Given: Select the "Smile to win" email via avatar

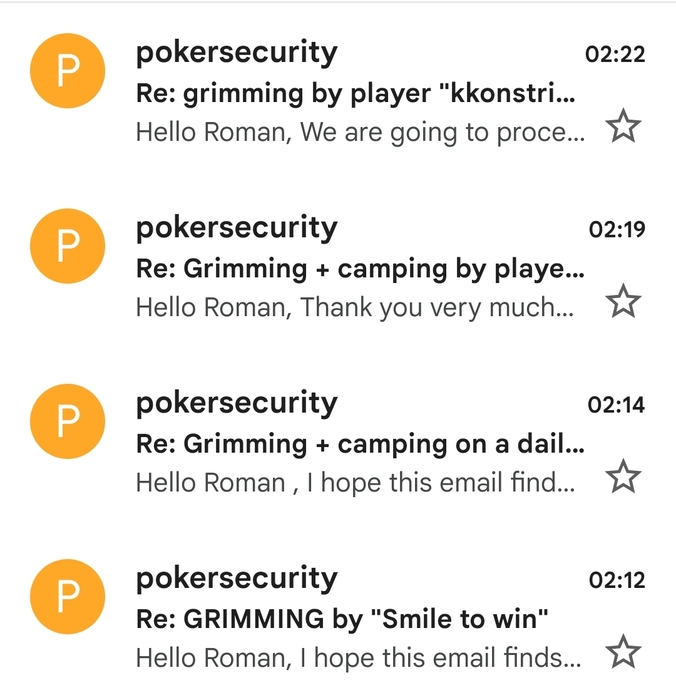Looking at the screenshot, I should point(68,597).
